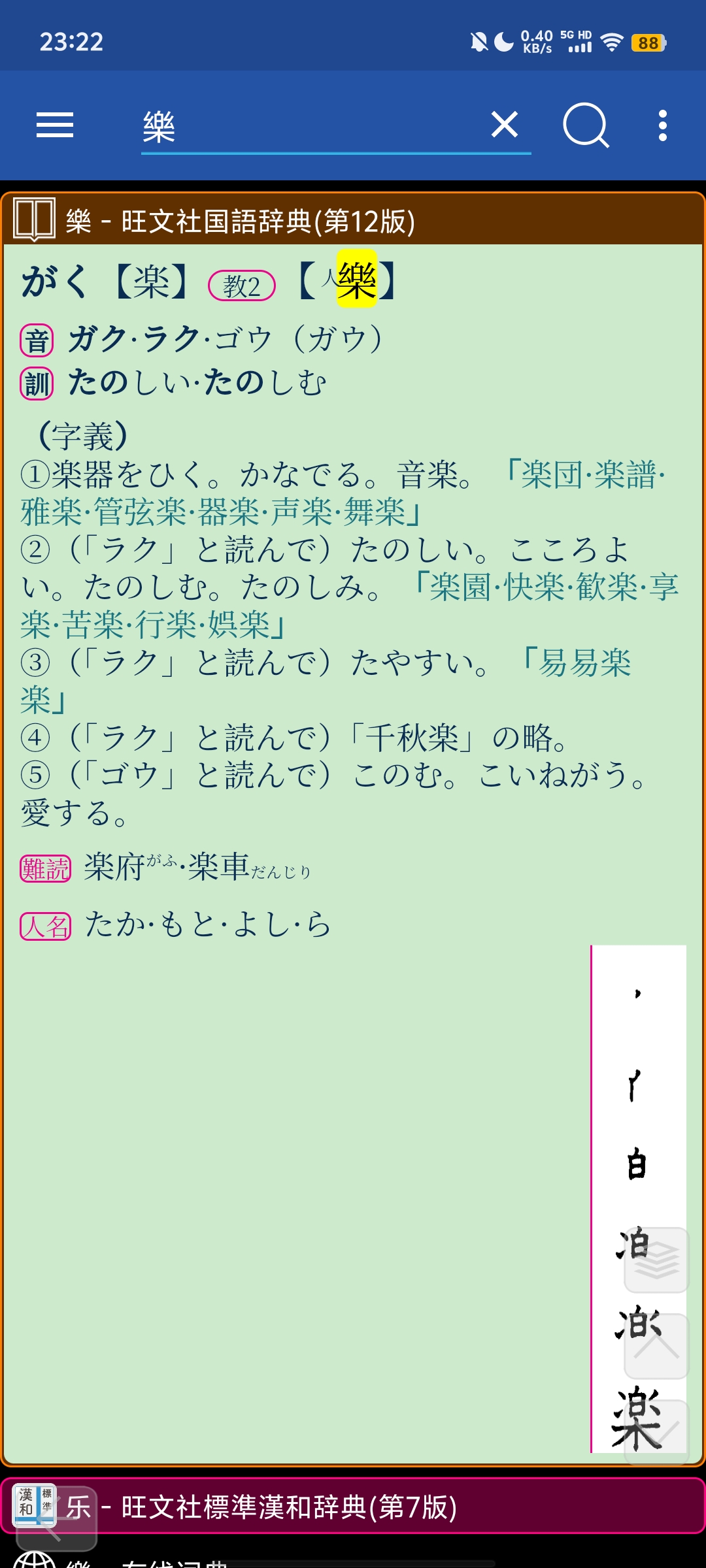Run the search with the magnifier icon
Image resolution: width=706 pixels, height=1568 pixels.
[585, 125]
